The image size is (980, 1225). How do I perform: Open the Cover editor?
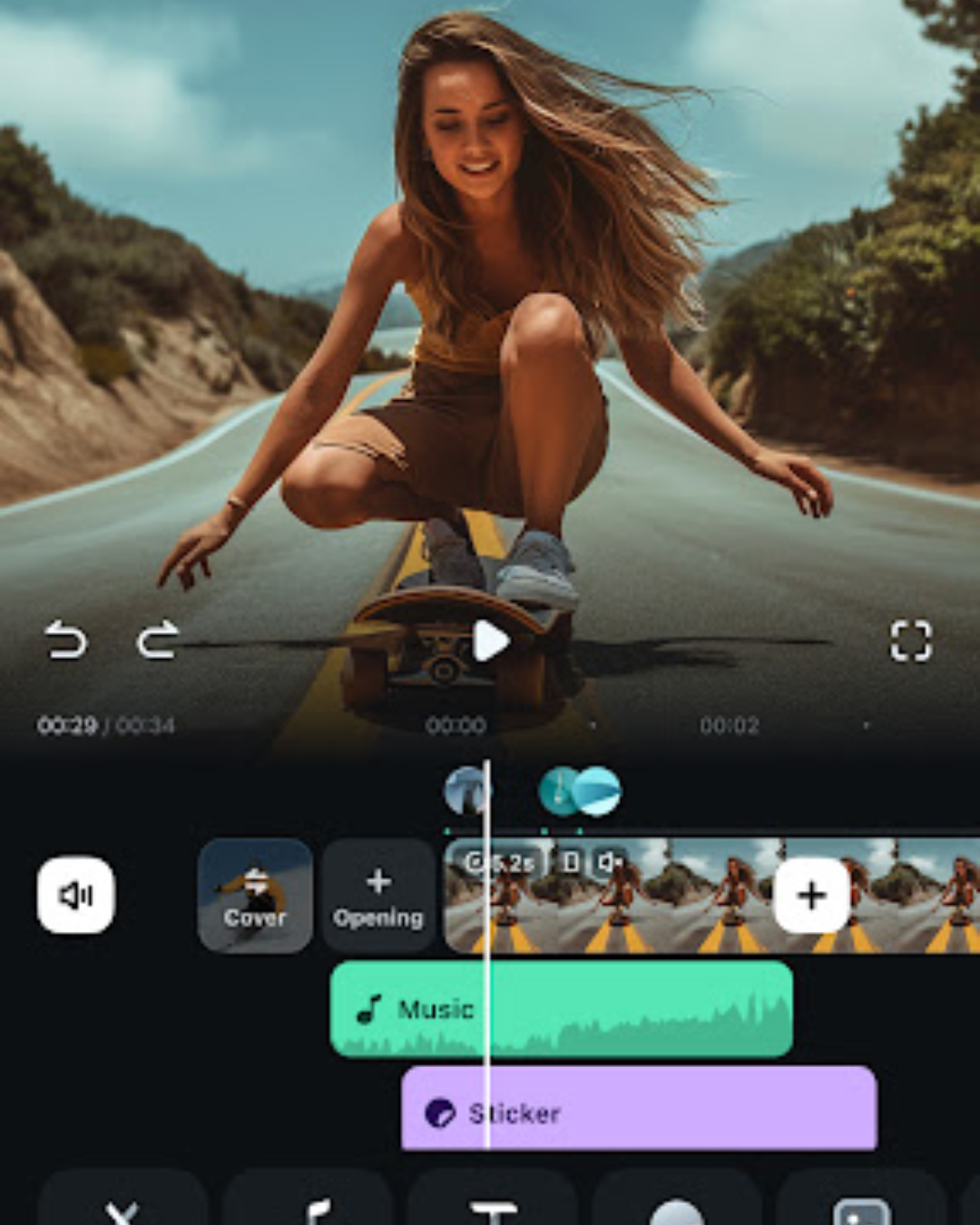click(x=255, y=896)
